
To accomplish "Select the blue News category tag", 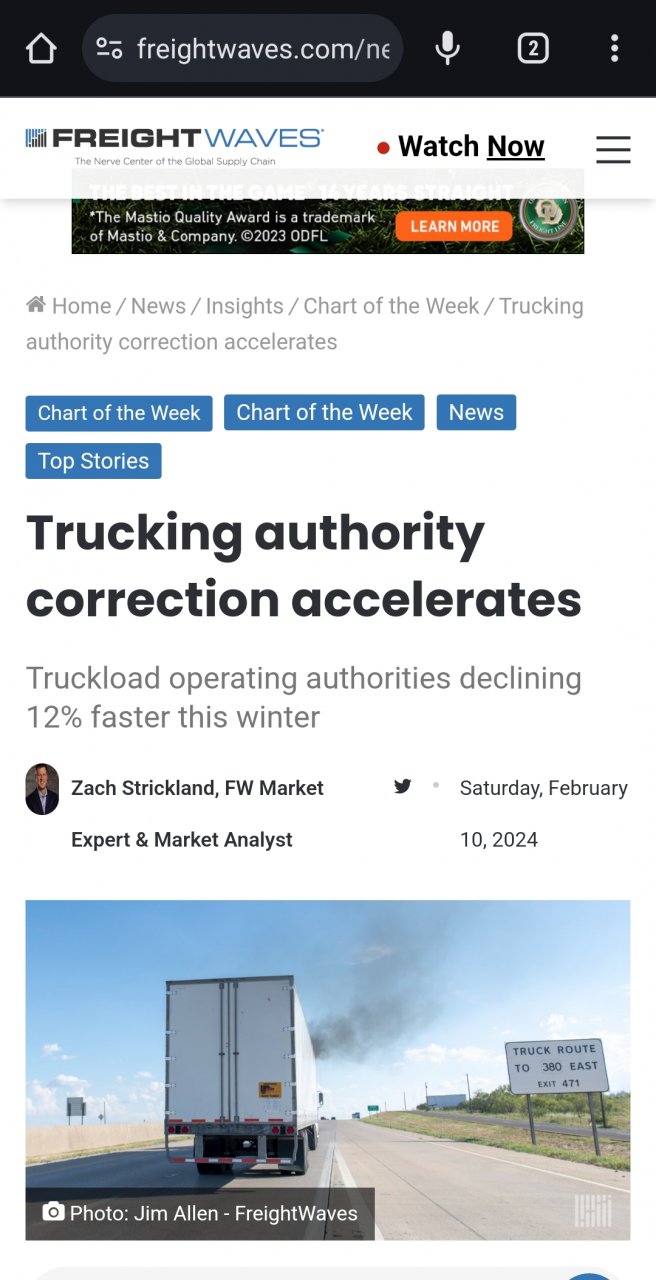I will coord(476,413).
